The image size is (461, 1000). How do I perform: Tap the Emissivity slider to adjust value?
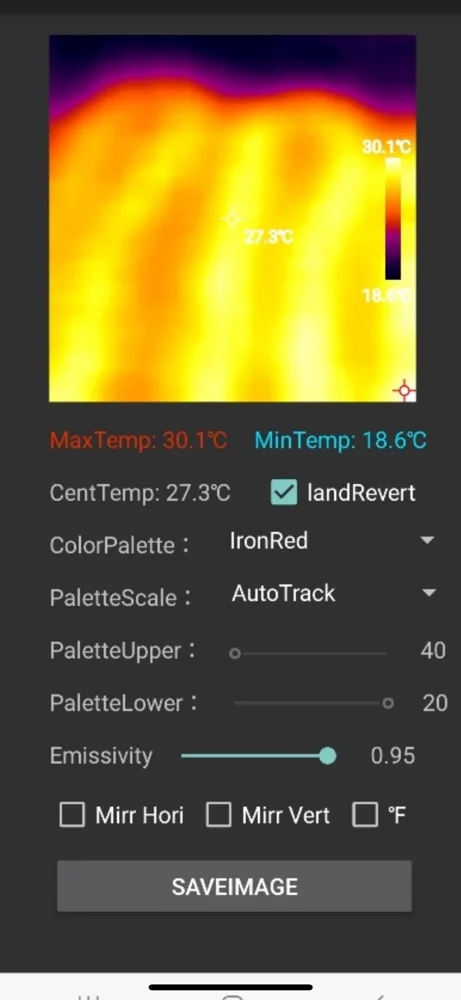258,756
